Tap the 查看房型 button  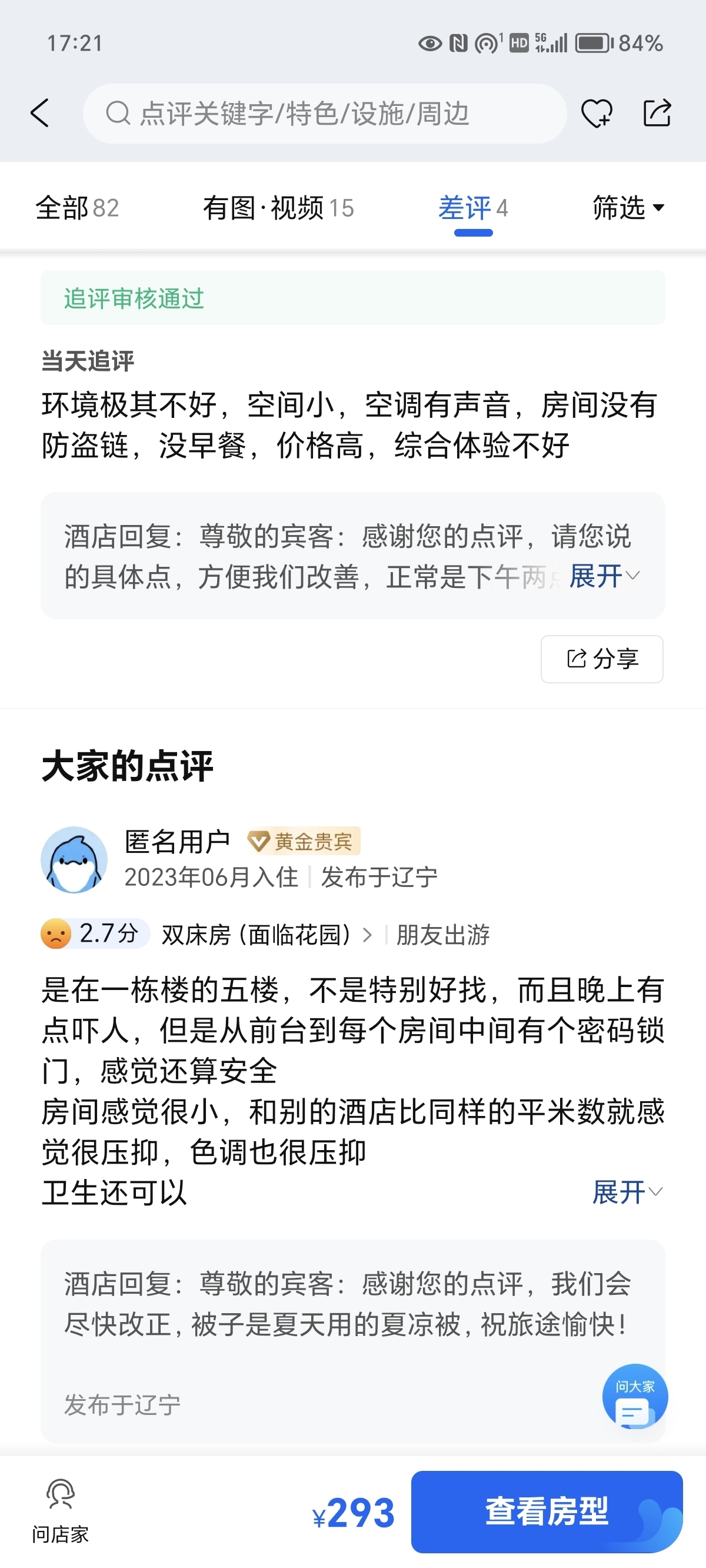[547, 1511]
